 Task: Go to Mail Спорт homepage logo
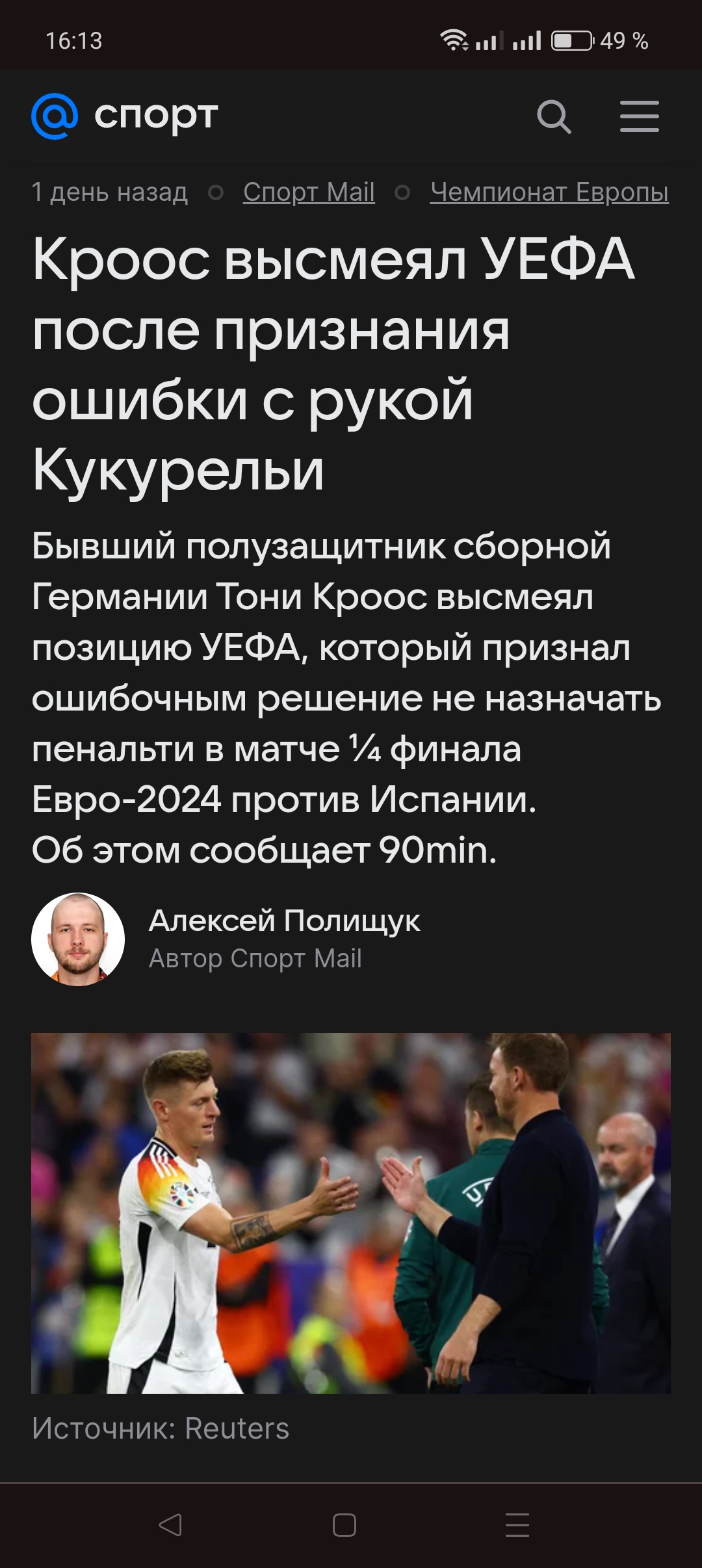coord(125,117)
